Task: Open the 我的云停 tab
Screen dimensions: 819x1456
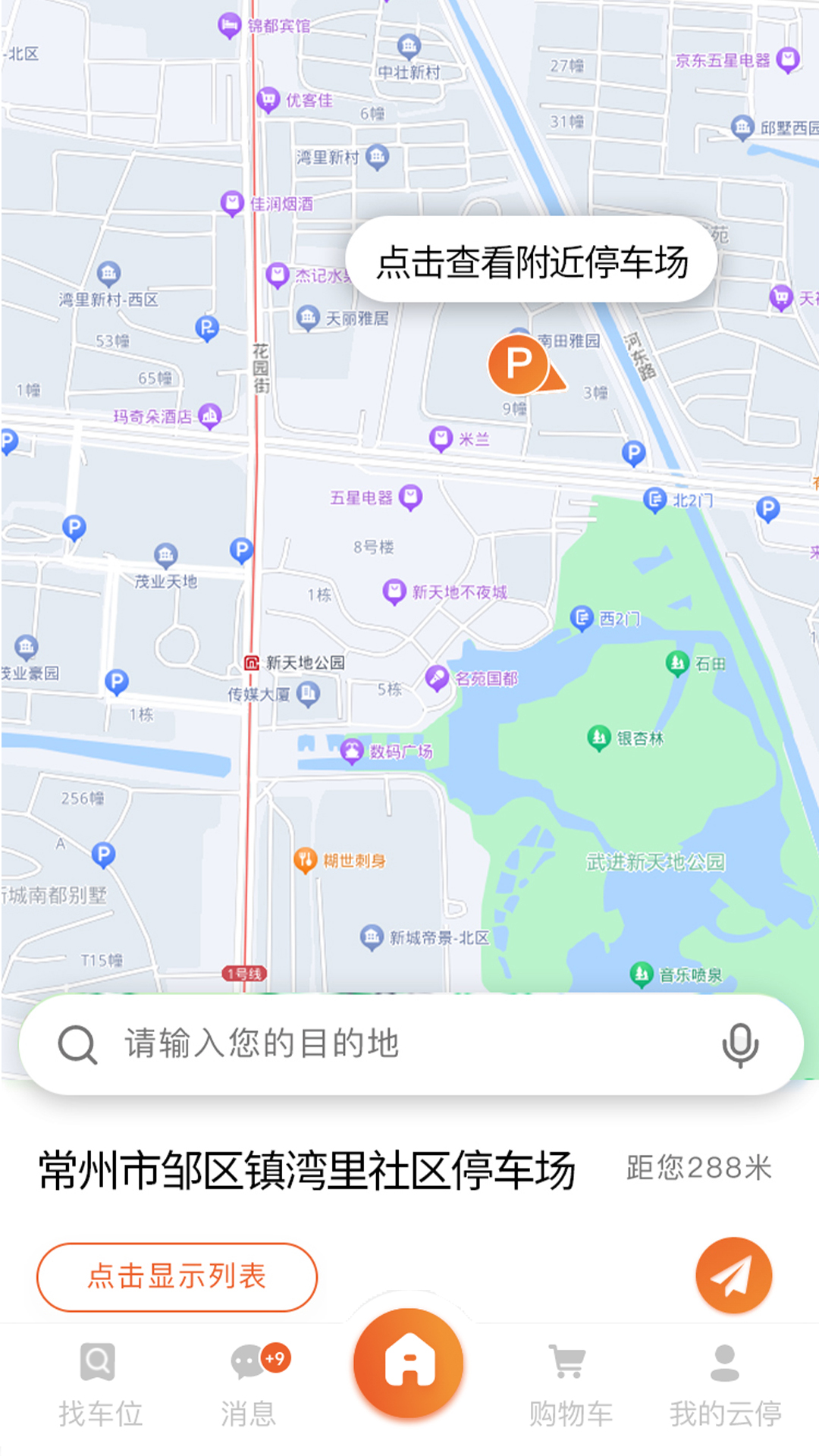Action: [725, 1384]
